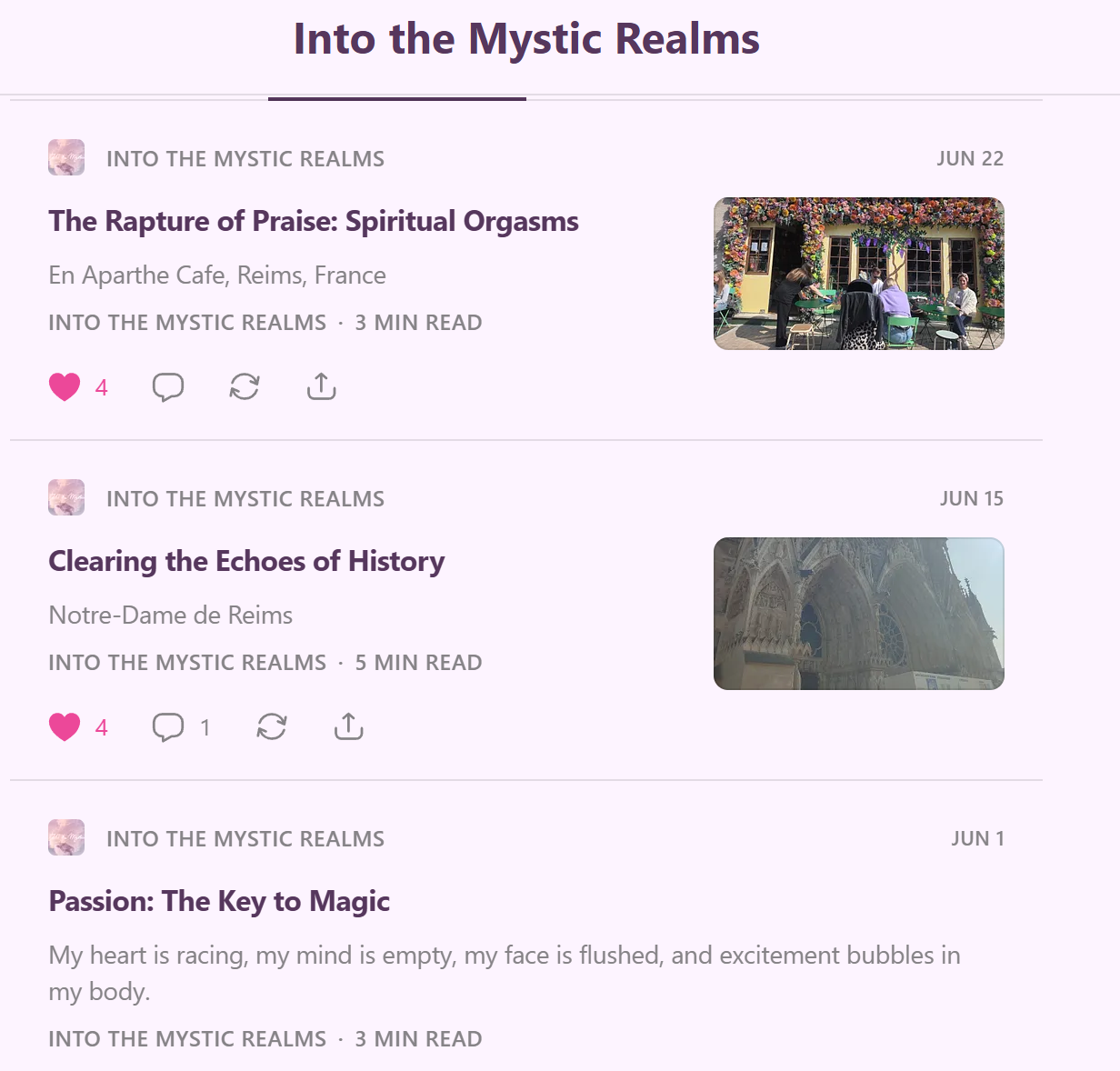
Task: Open Clearing the Echoes of History article
Action: tap(246, 561)
